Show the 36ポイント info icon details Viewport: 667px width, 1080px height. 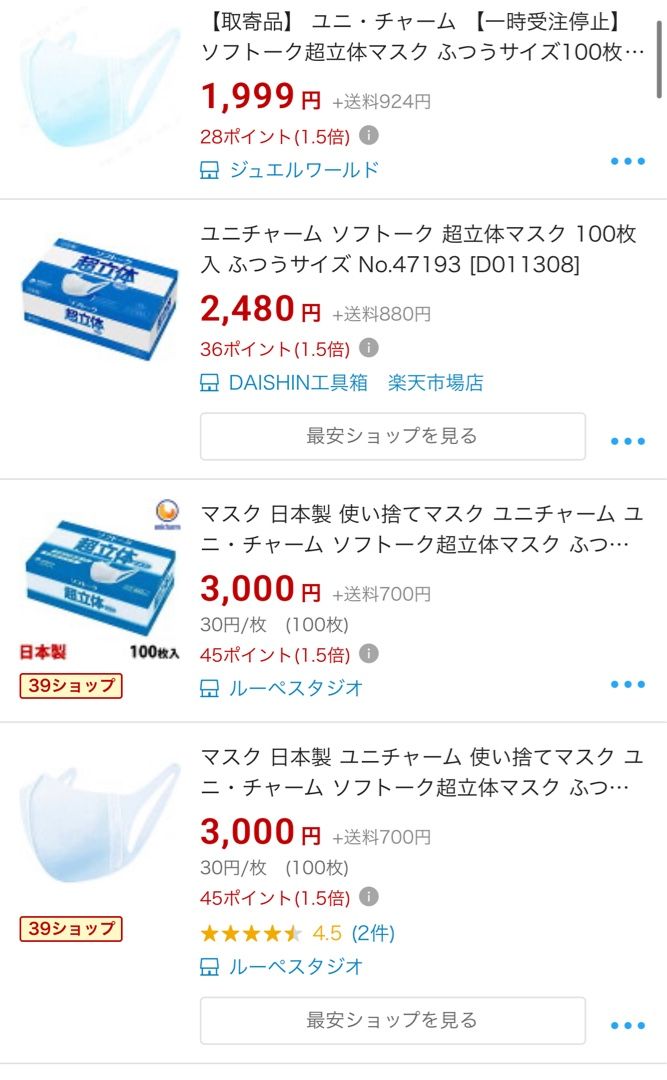point(368,348)
